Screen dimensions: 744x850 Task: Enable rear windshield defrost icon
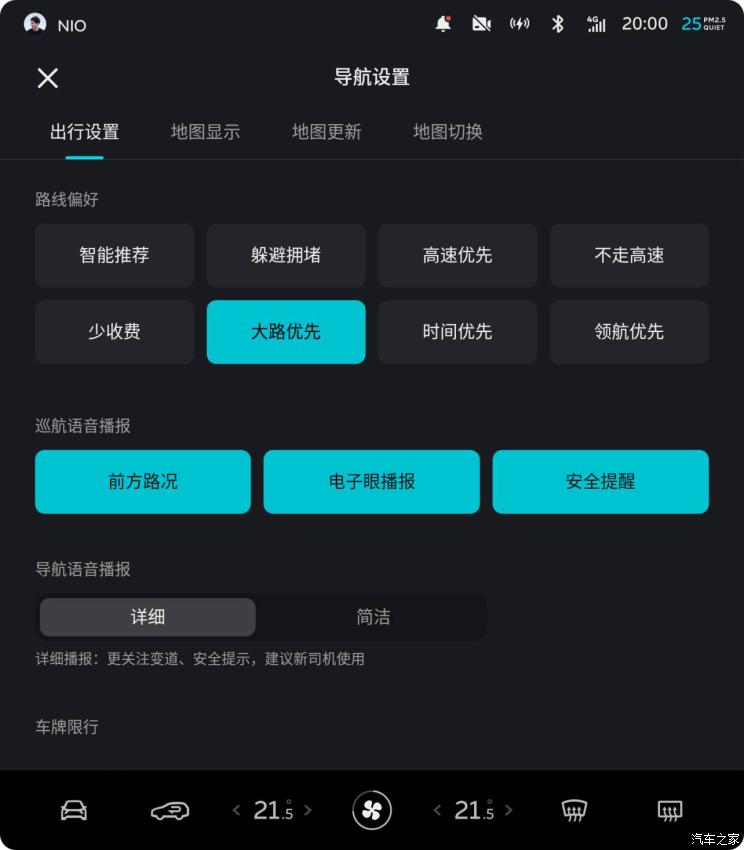click(x=670, y=810)
